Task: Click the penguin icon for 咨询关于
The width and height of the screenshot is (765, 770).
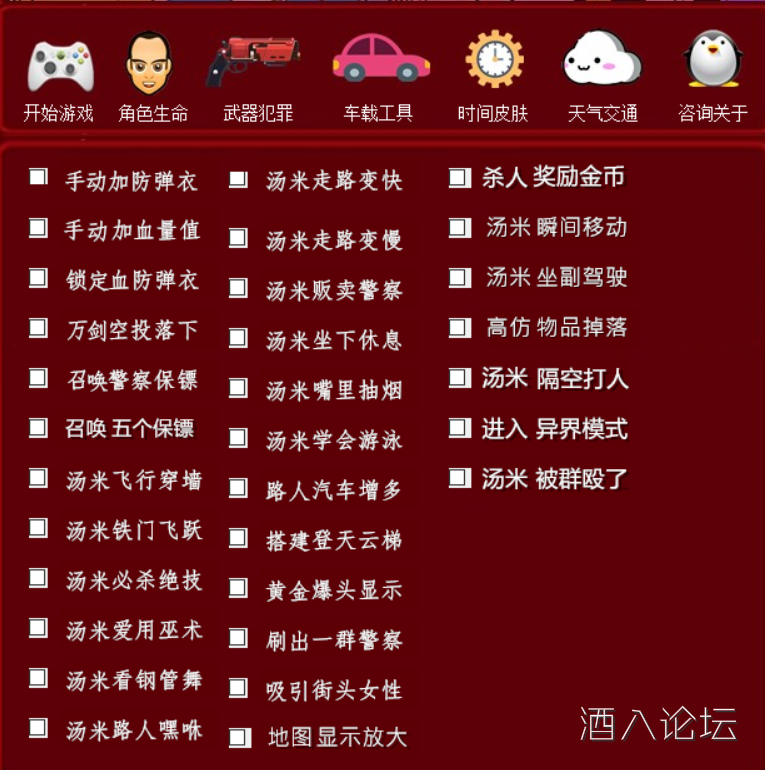Action: [710, 57]
